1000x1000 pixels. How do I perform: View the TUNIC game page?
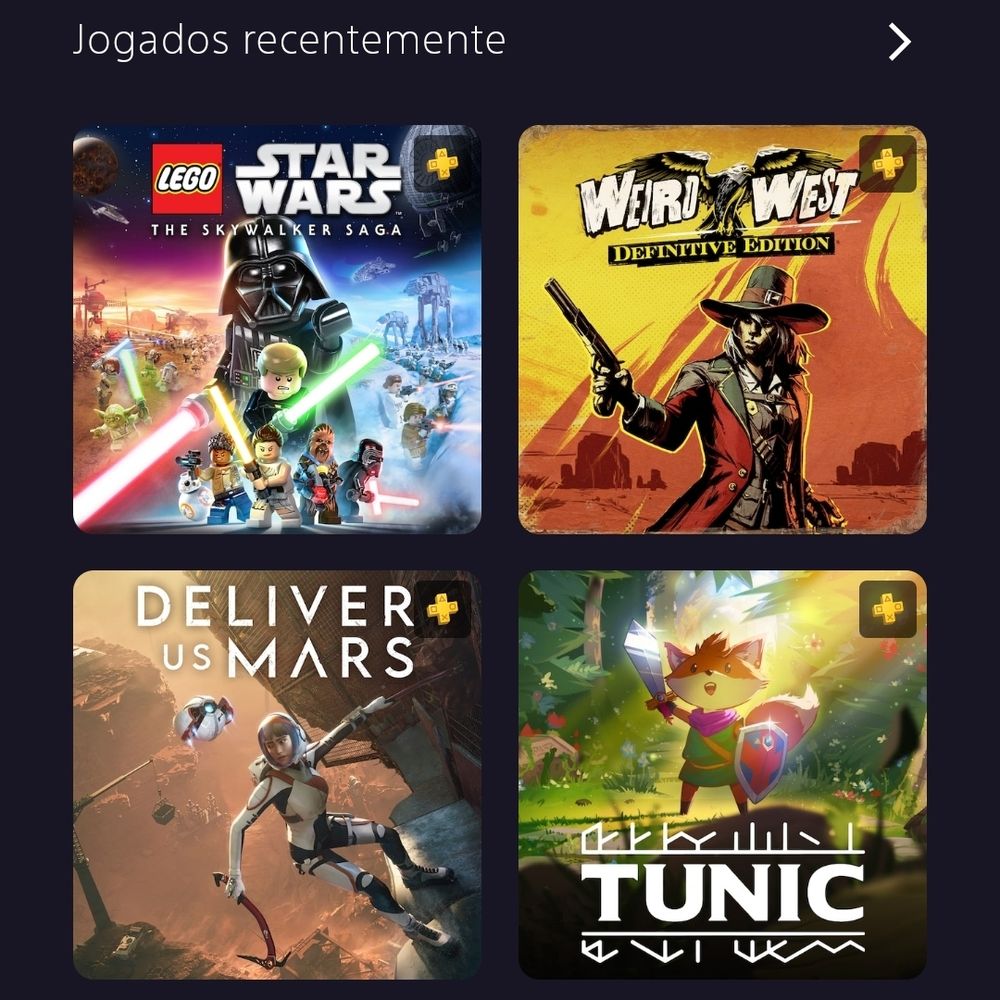(x=722, y=774)
